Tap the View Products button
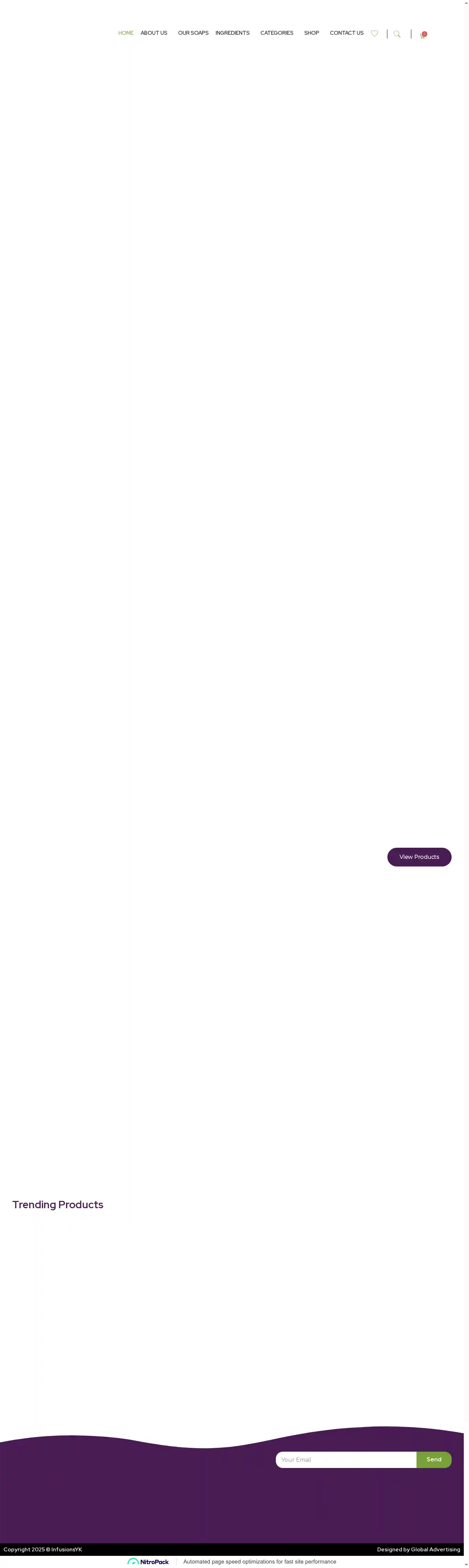This screenshot has width=469, height=1568. tap(418, 856)
